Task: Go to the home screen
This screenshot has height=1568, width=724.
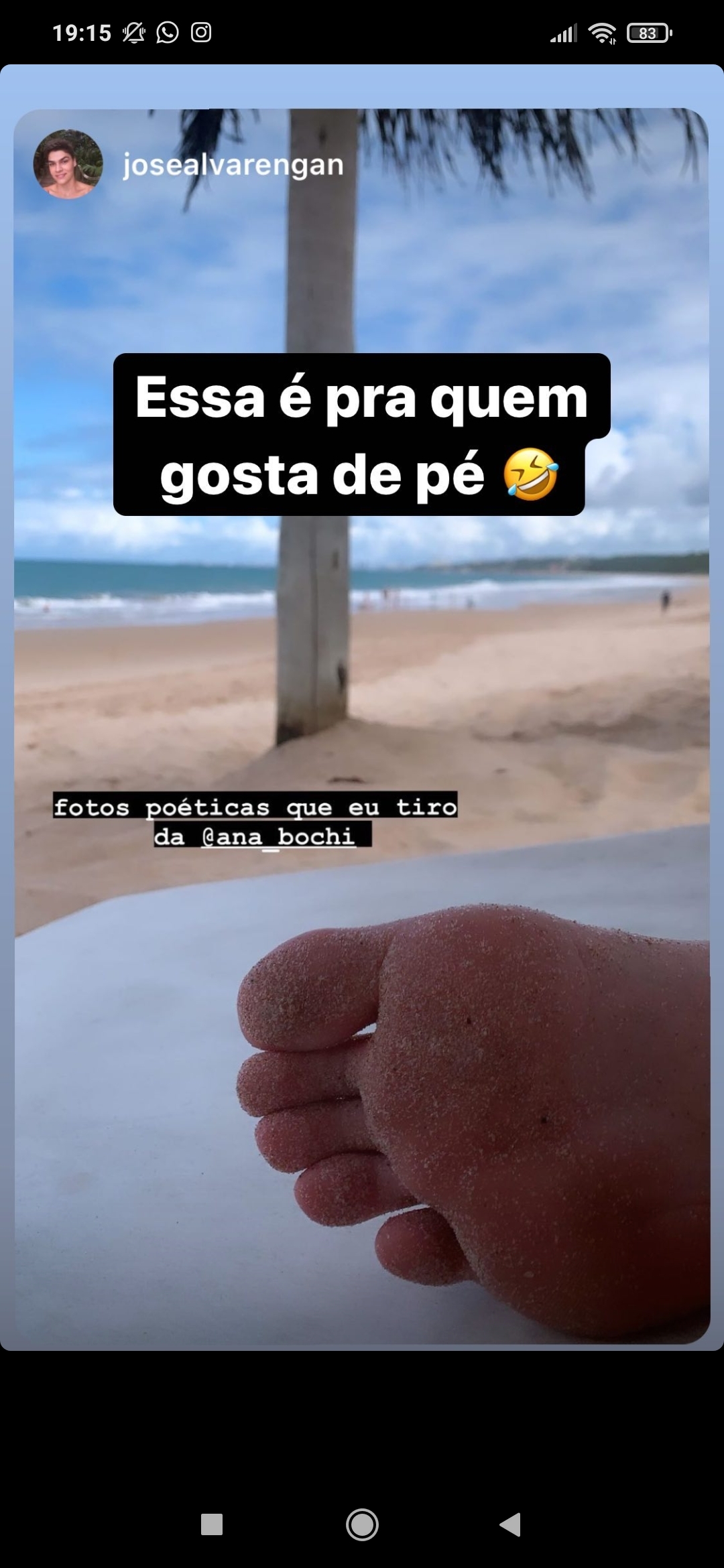Action: pos(362,1524)
